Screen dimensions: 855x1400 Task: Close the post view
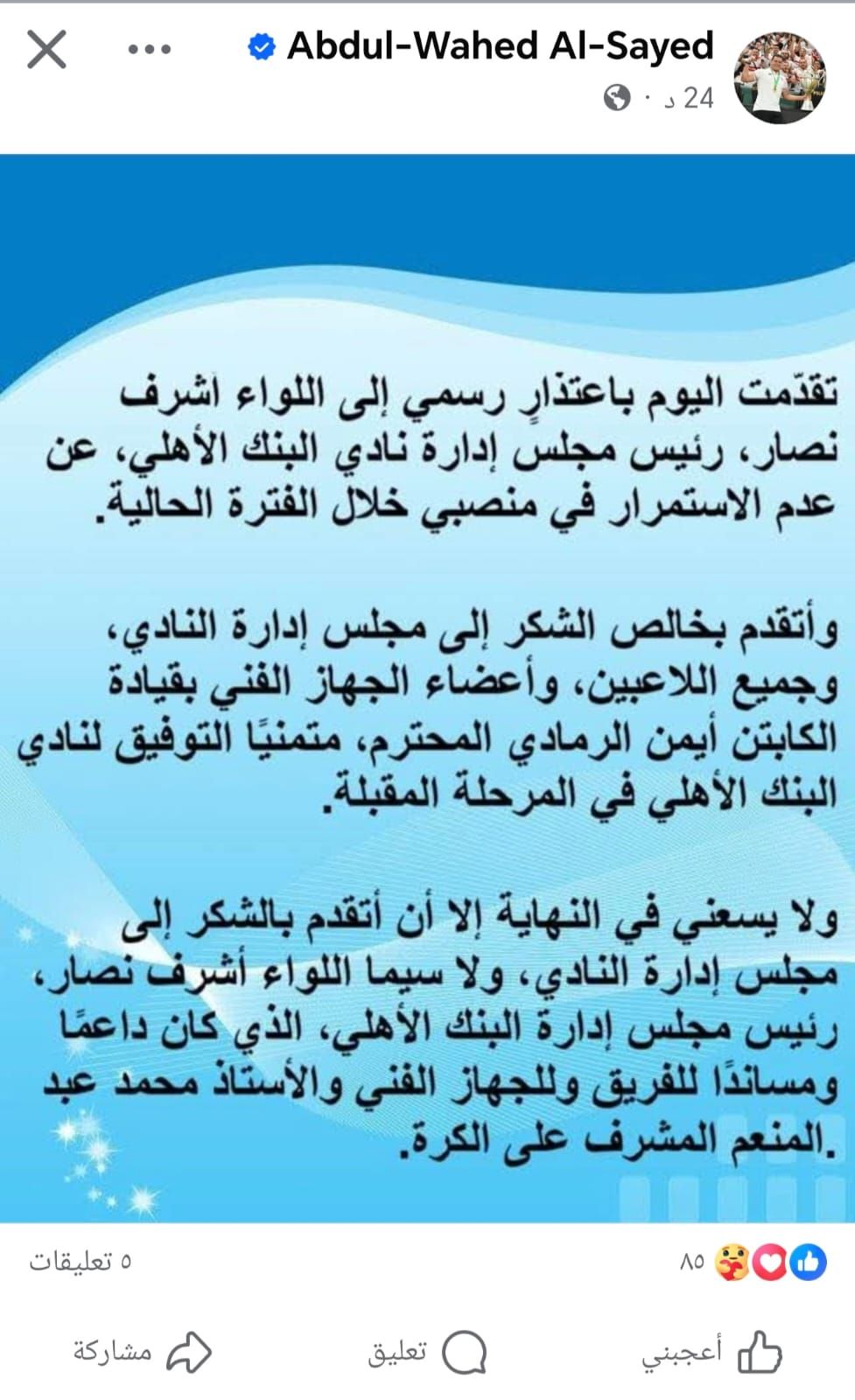(x=46, y=49)
